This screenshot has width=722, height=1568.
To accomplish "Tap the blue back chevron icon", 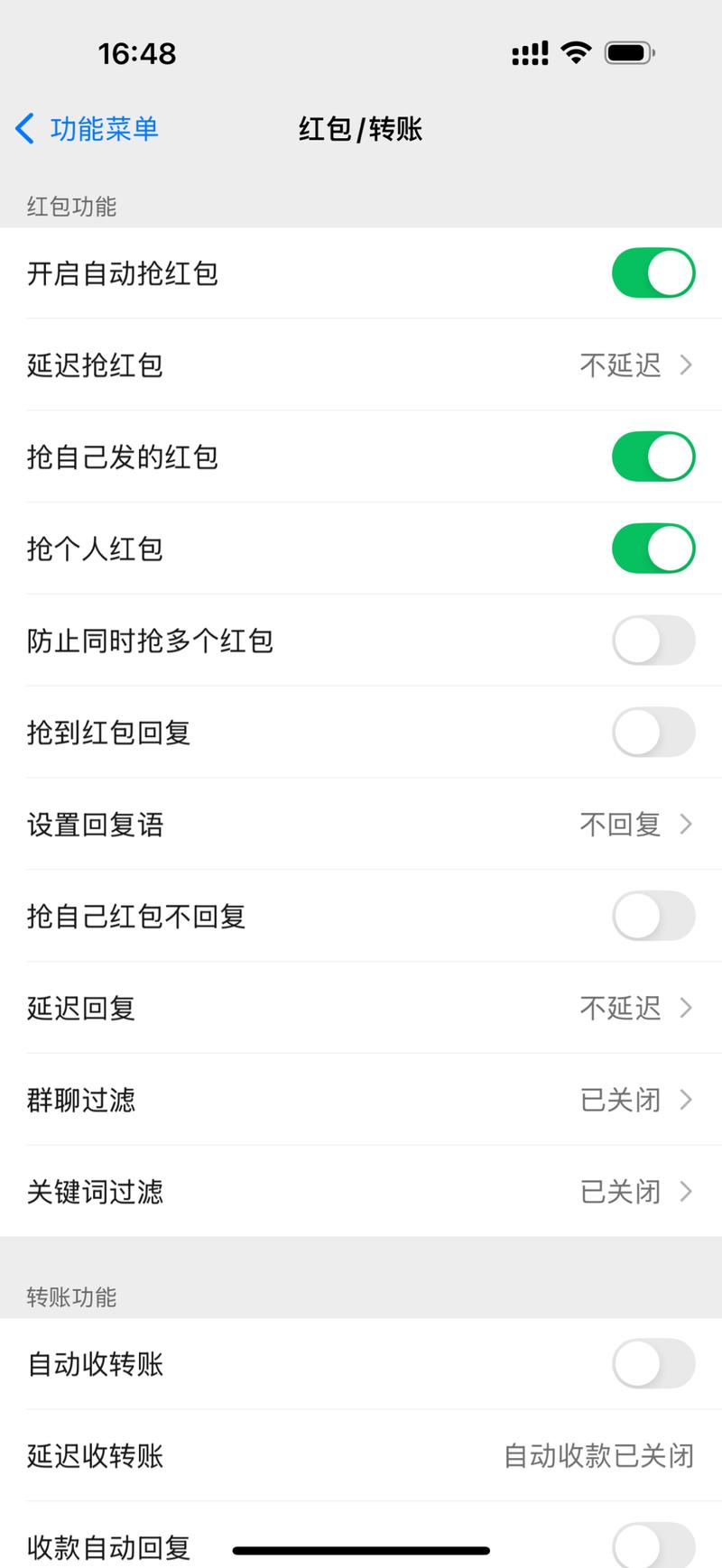I will click(25, 128).
